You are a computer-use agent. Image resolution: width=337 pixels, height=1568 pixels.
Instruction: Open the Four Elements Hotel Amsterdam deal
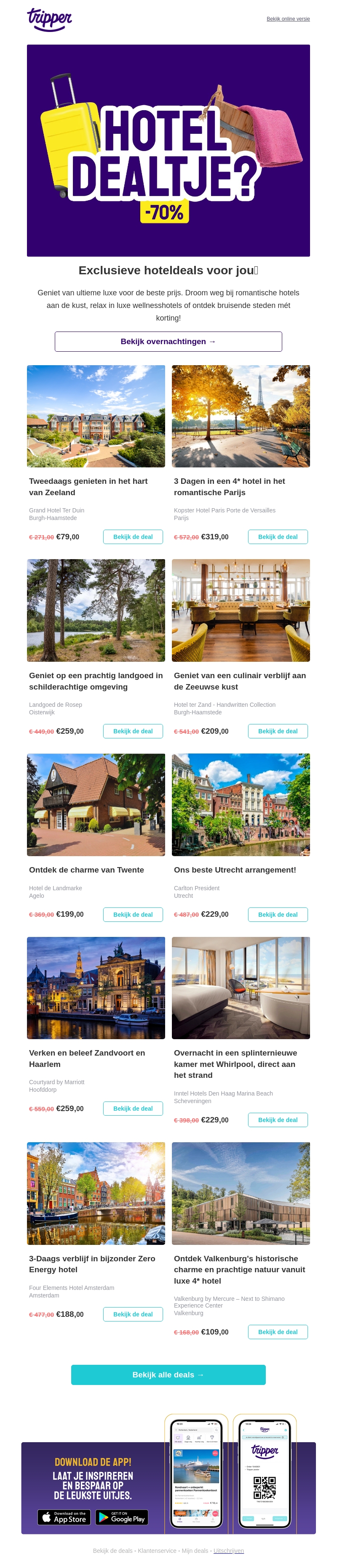133,1314
